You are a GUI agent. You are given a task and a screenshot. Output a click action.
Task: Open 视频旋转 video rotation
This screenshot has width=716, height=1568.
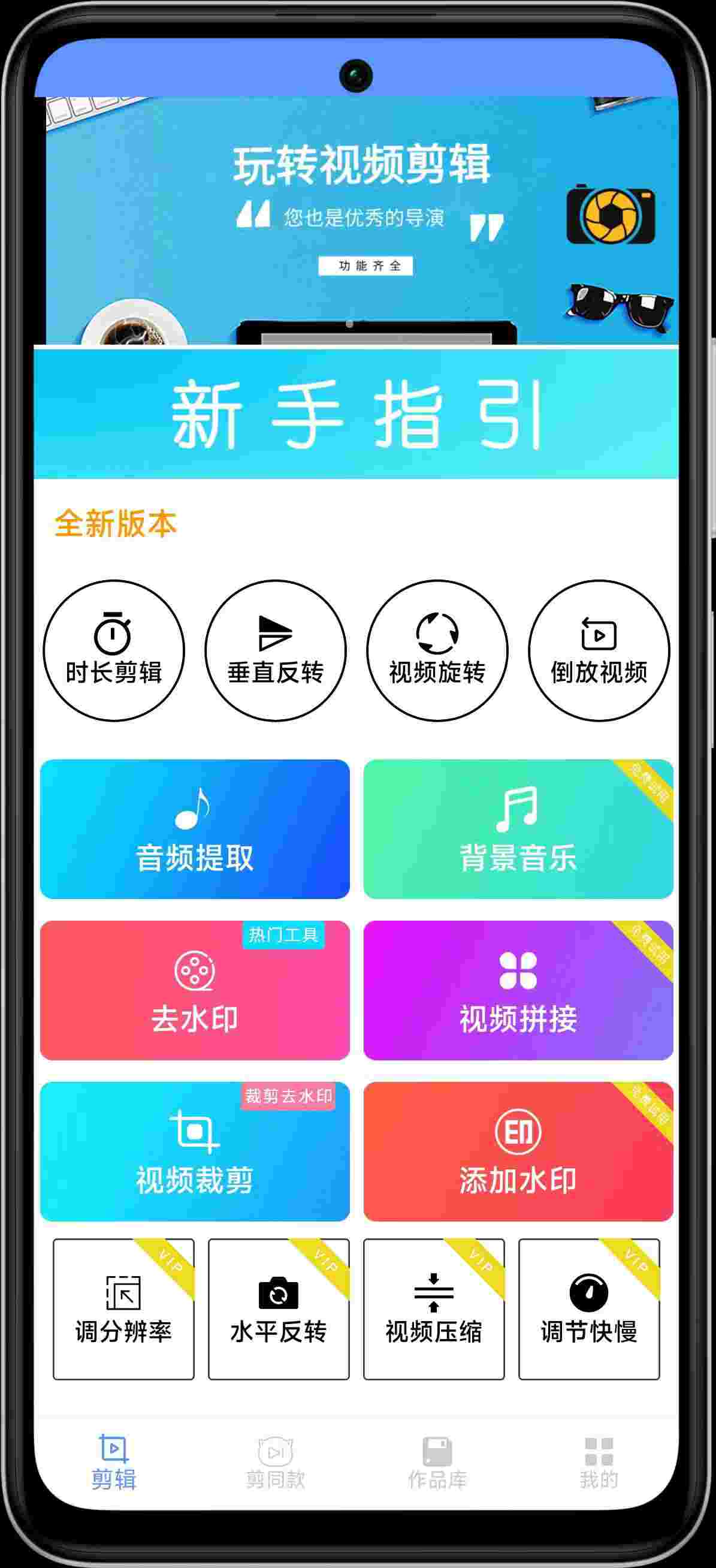click(437, 650)
